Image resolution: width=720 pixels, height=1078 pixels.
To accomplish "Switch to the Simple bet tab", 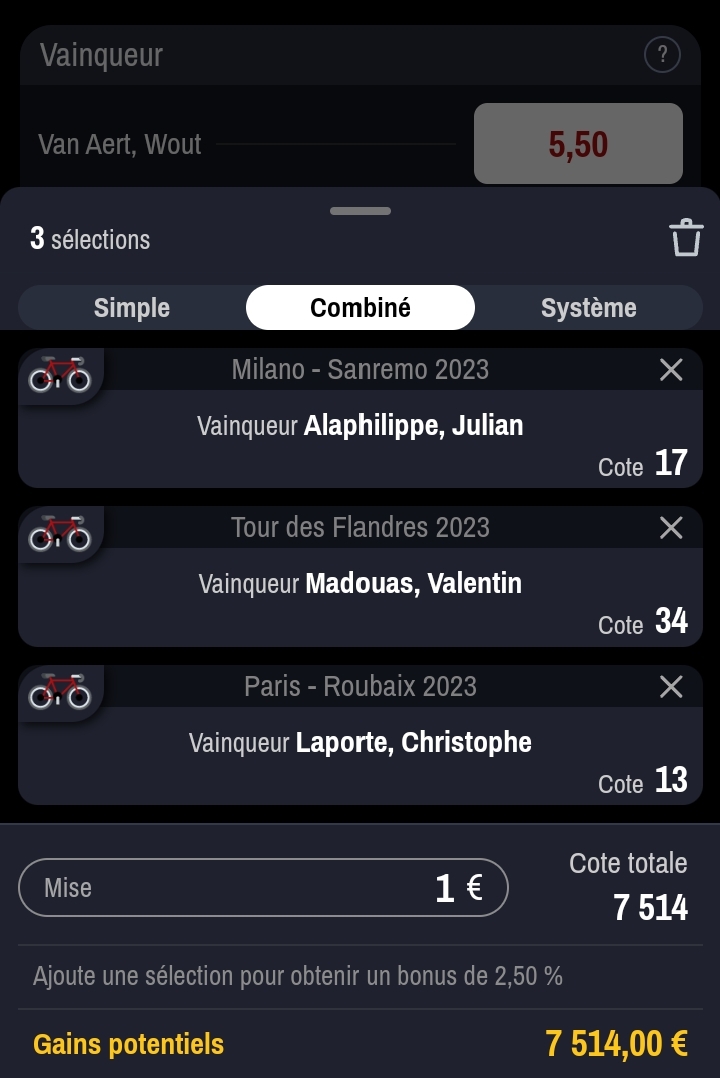I will [x=132, y=308].
